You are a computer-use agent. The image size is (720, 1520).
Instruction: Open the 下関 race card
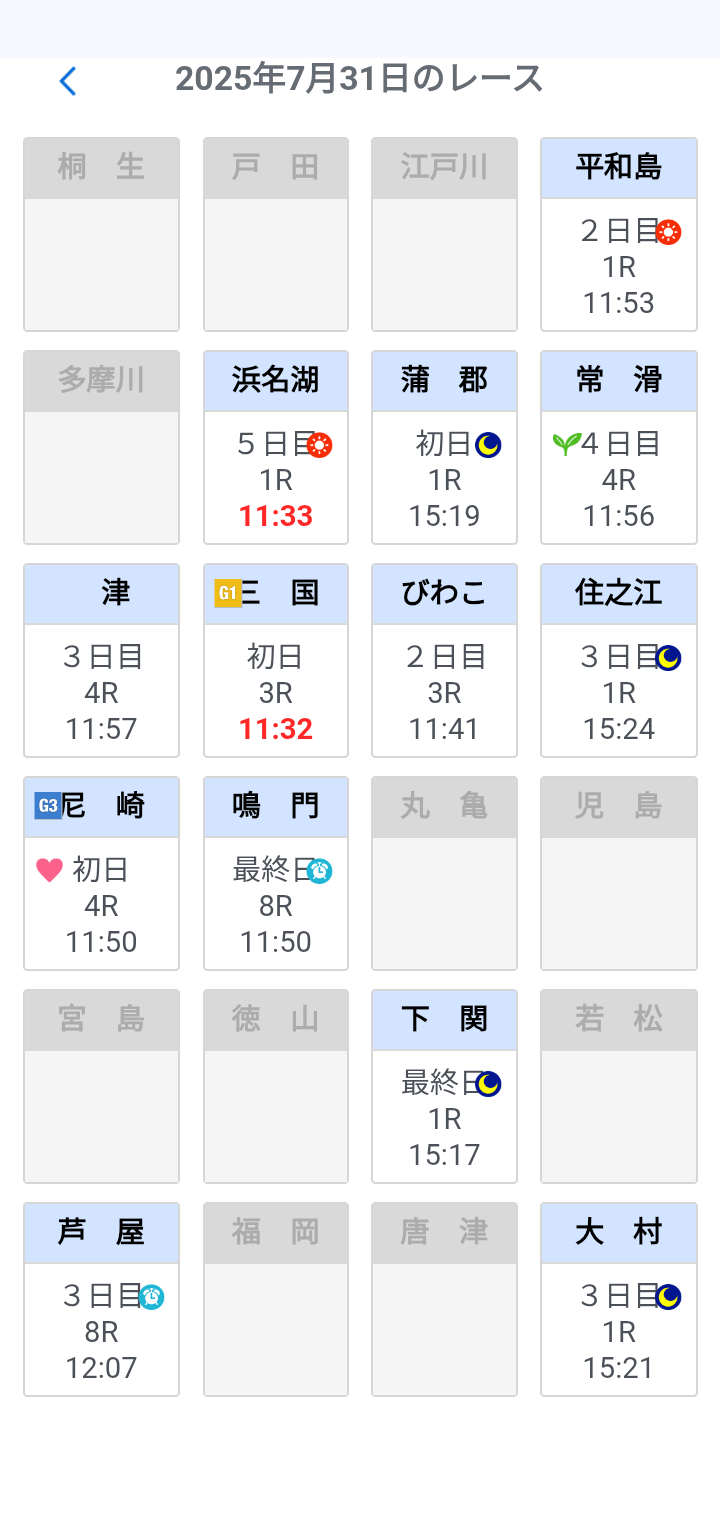tap(444, 1087)
